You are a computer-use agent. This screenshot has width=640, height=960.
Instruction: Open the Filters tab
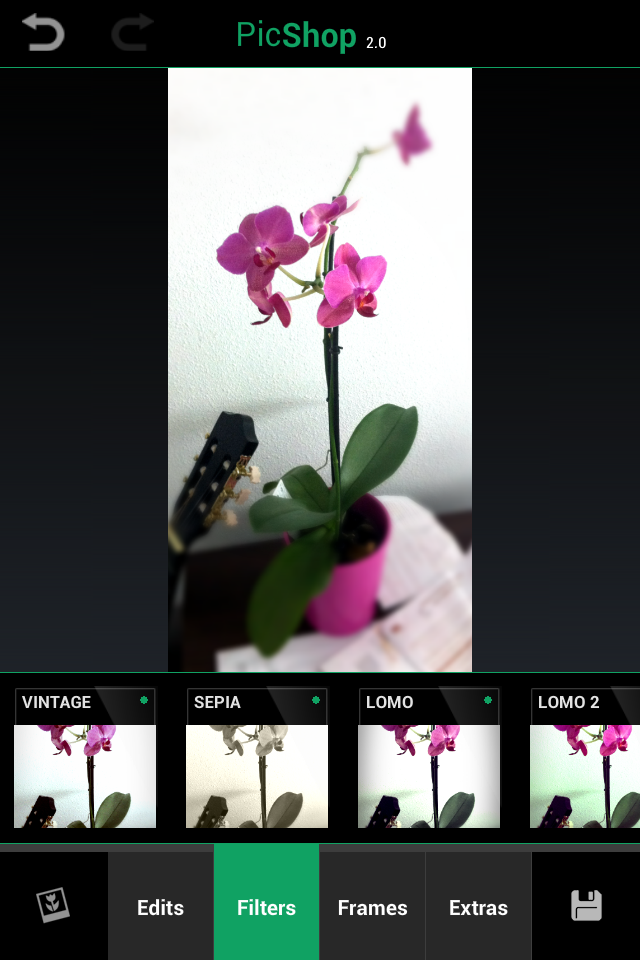click(x=266, y=907)
